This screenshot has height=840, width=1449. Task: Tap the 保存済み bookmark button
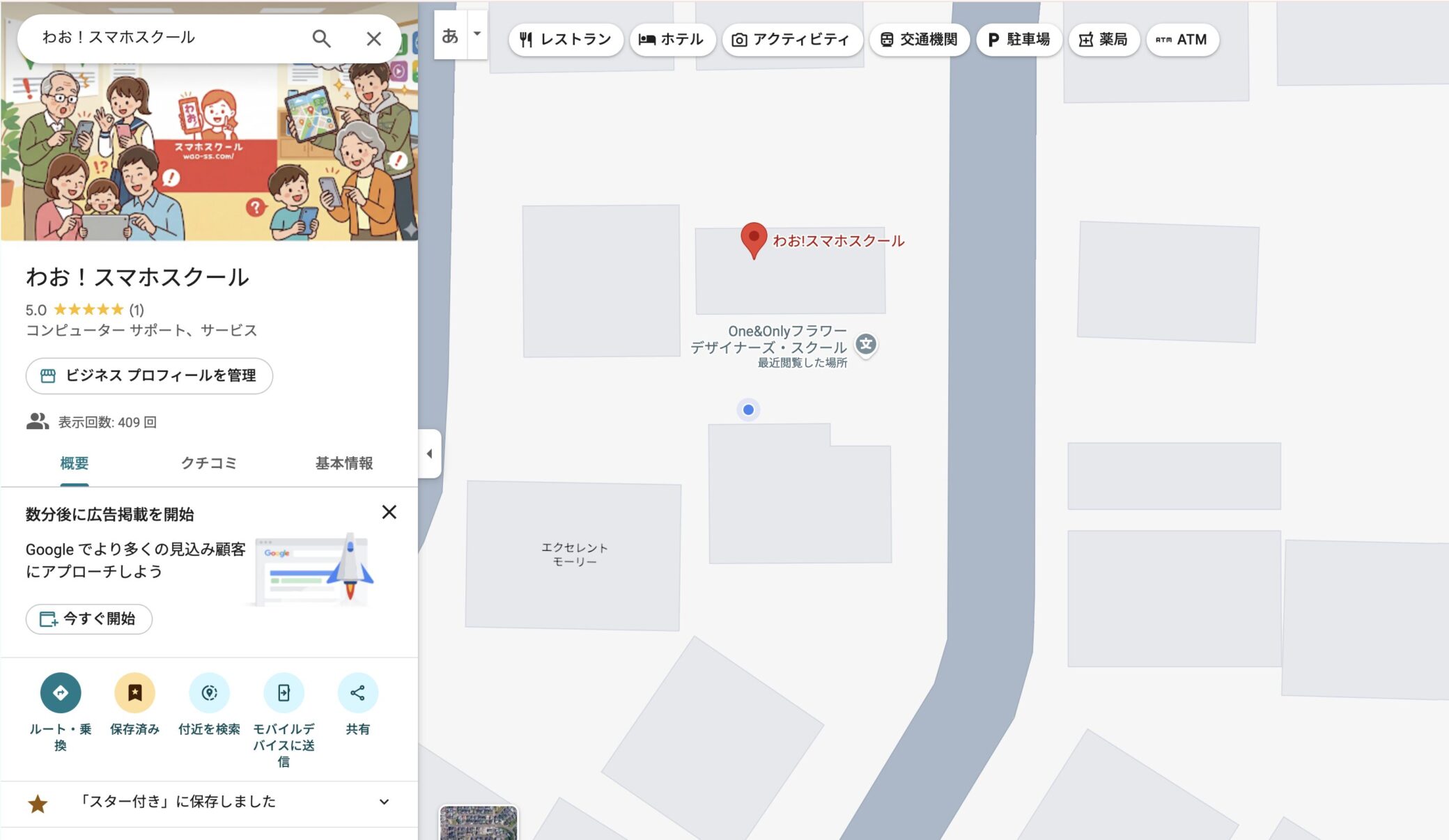[134, 693]
